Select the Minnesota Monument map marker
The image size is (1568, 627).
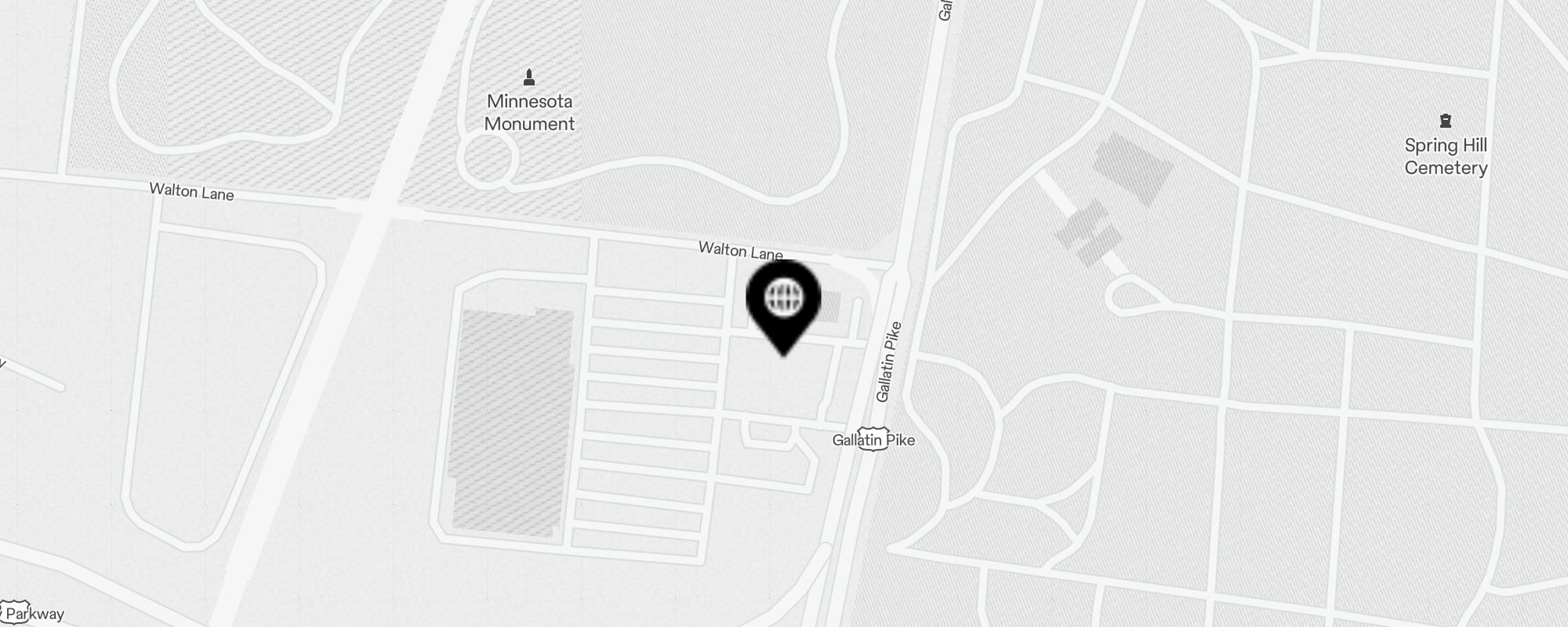pos(529,78)
